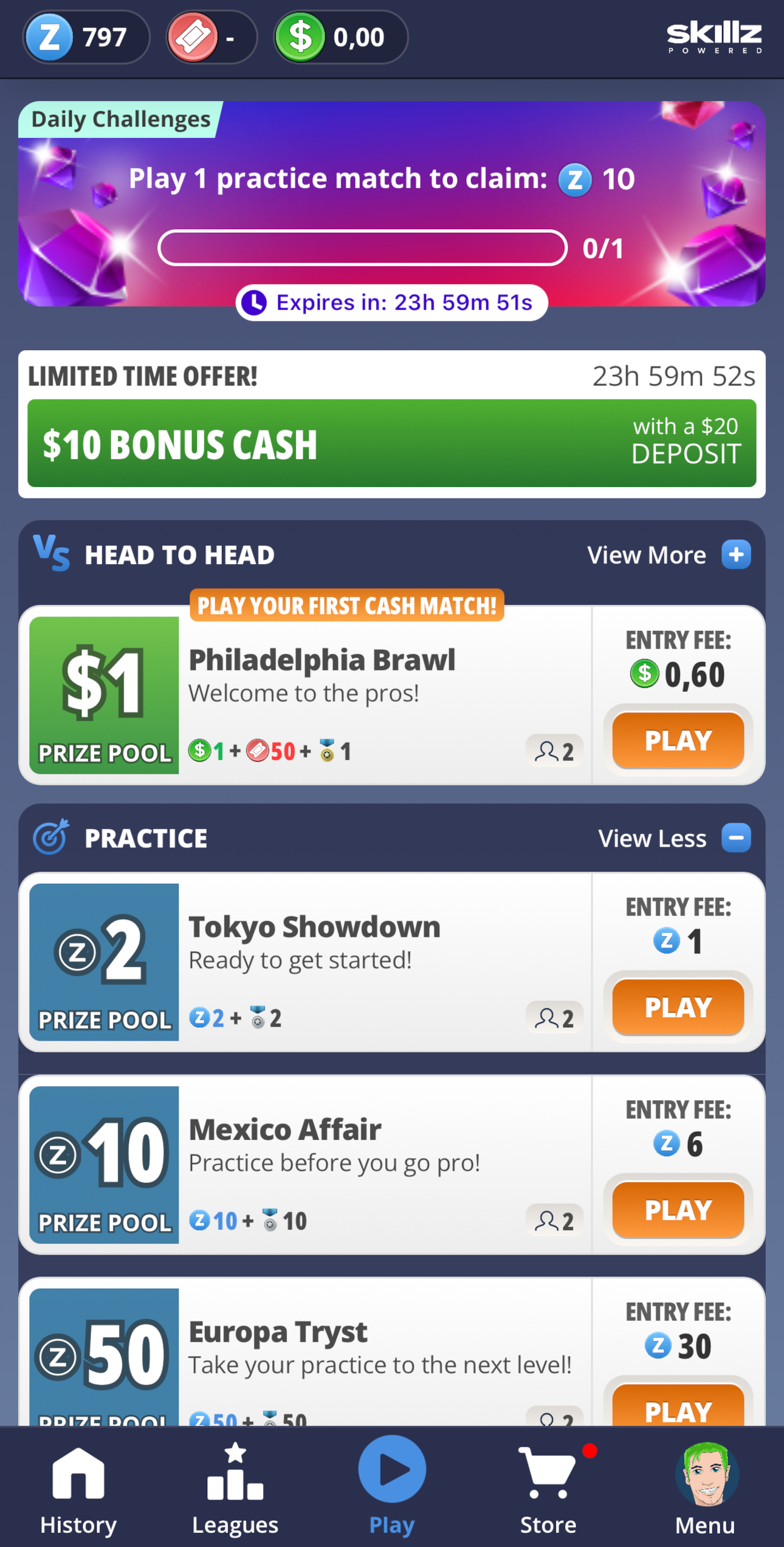Claim the $10 Bonus Cash deposit offer
This screenshot has width=784, height=1547.
coord(392,443)
